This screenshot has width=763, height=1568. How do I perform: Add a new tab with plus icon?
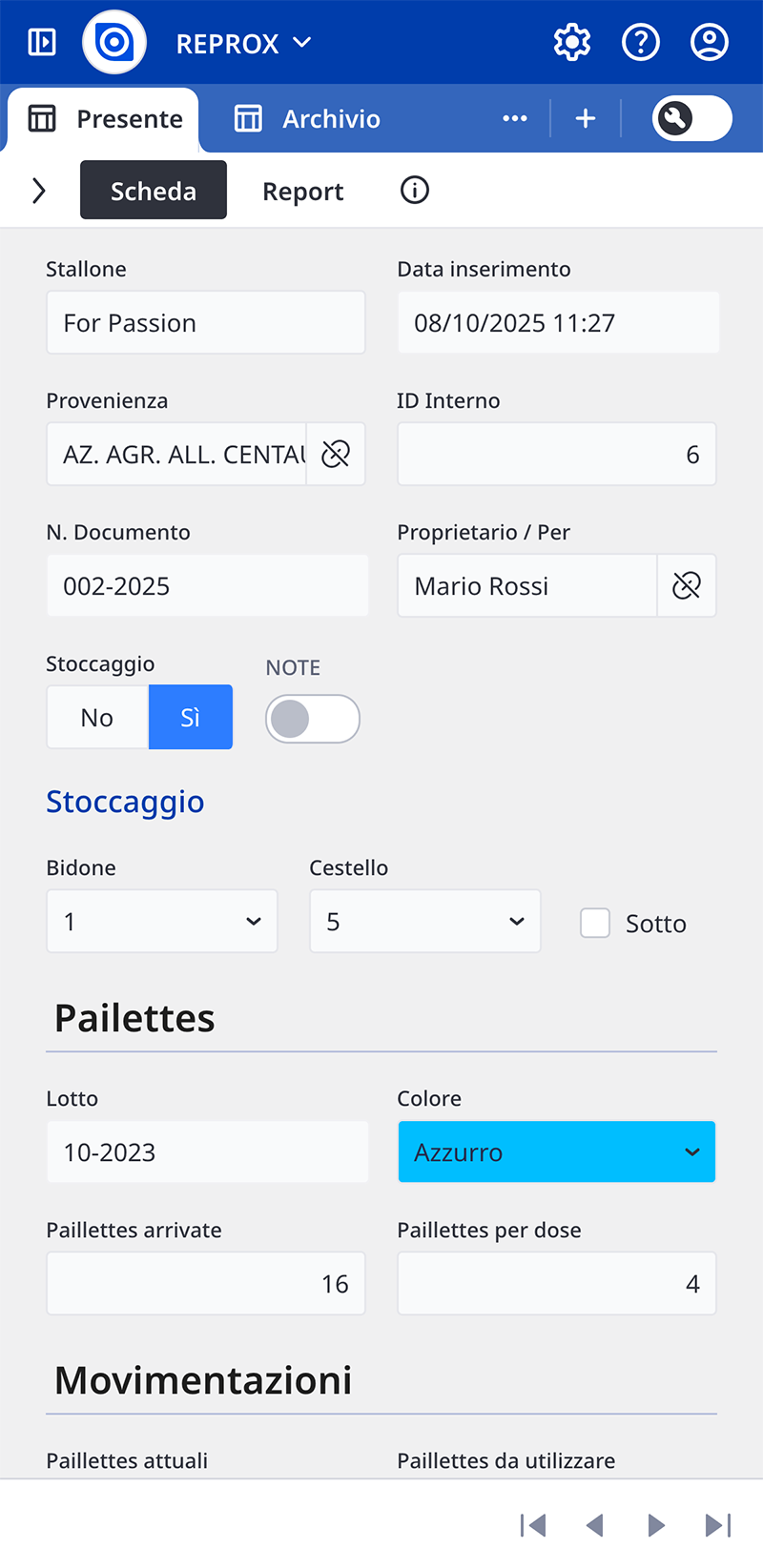(x=585, y=118)
